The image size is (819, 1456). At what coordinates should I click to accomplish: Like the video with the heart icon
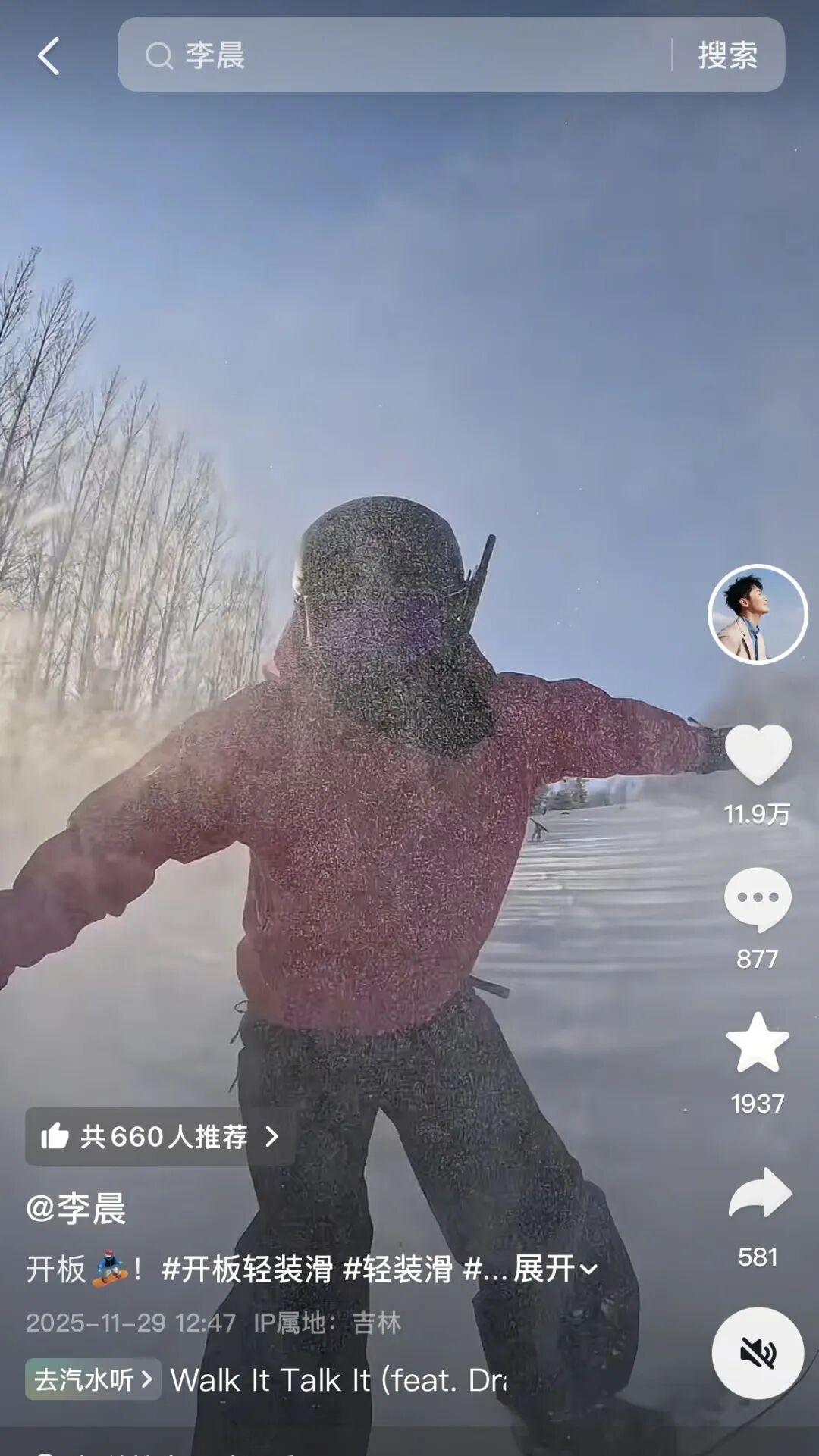[758, 754]
